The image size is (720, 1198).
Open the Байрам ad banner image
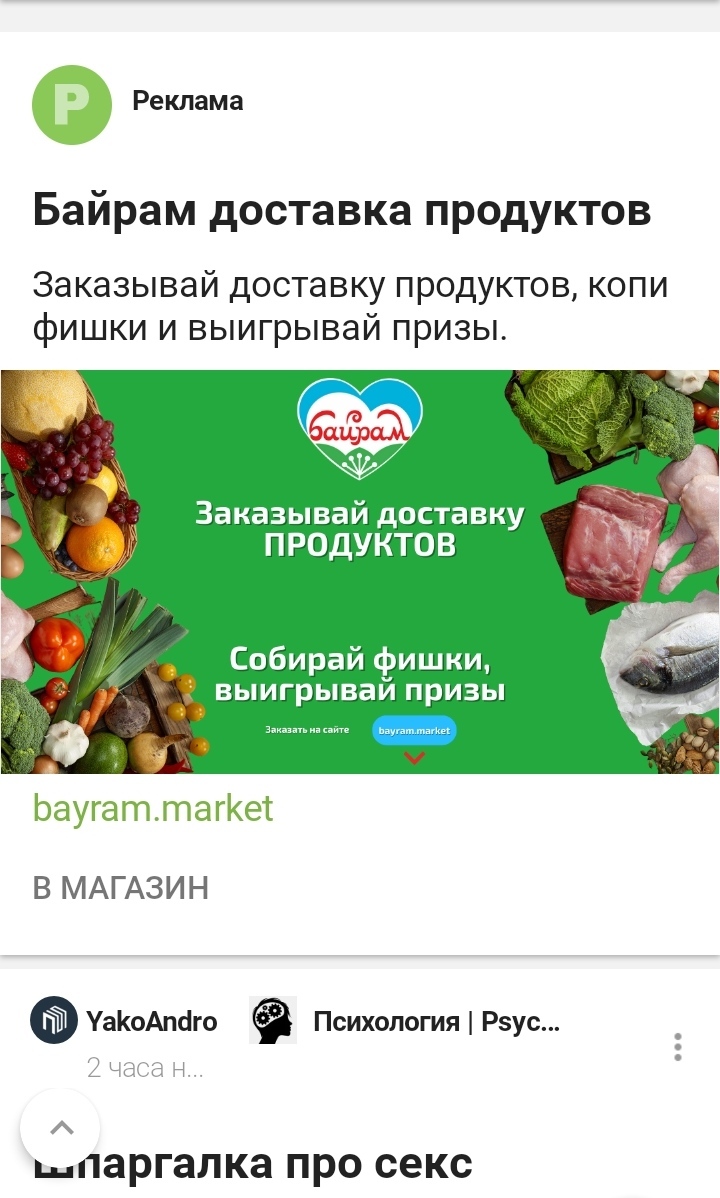(x=360, y=571)
